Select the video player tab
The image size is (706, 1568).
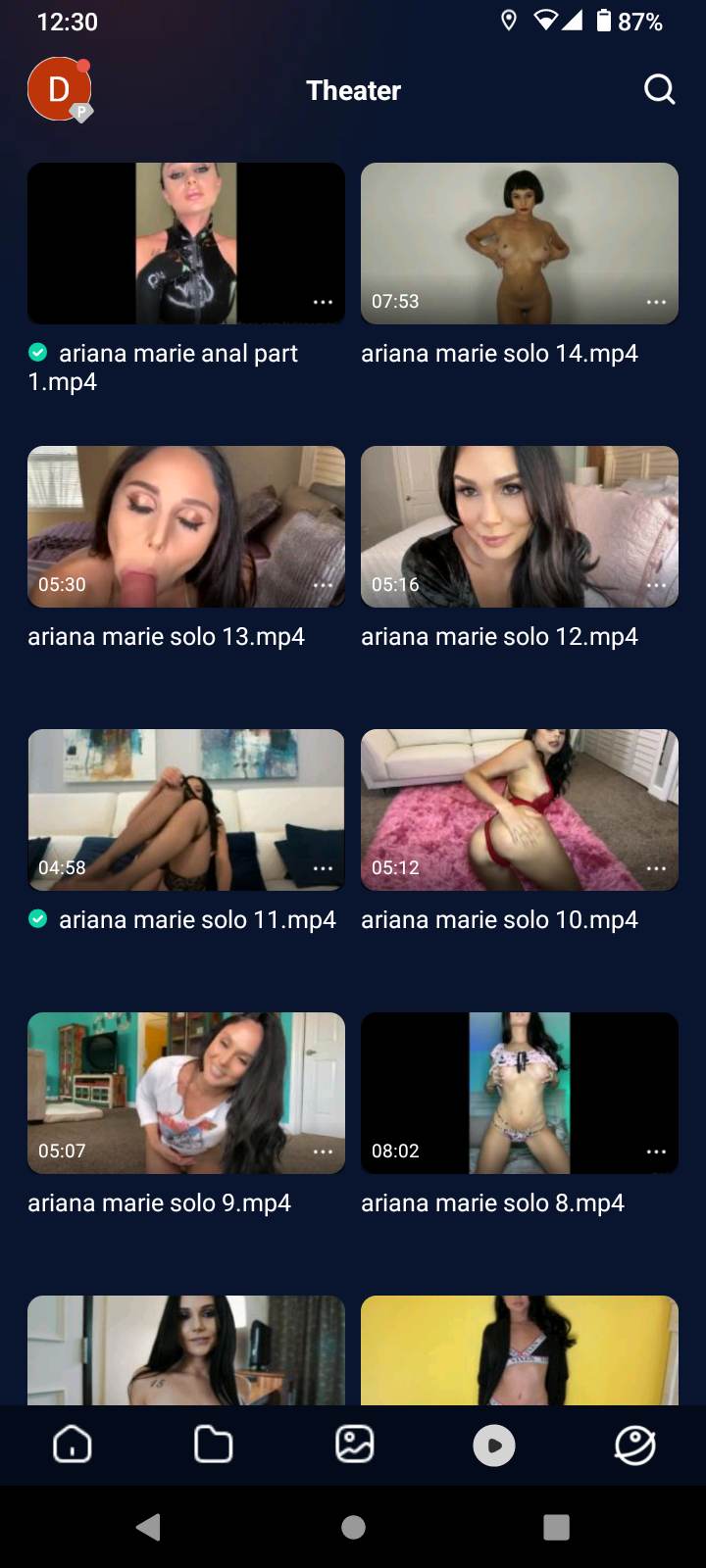click(494, 1445)
